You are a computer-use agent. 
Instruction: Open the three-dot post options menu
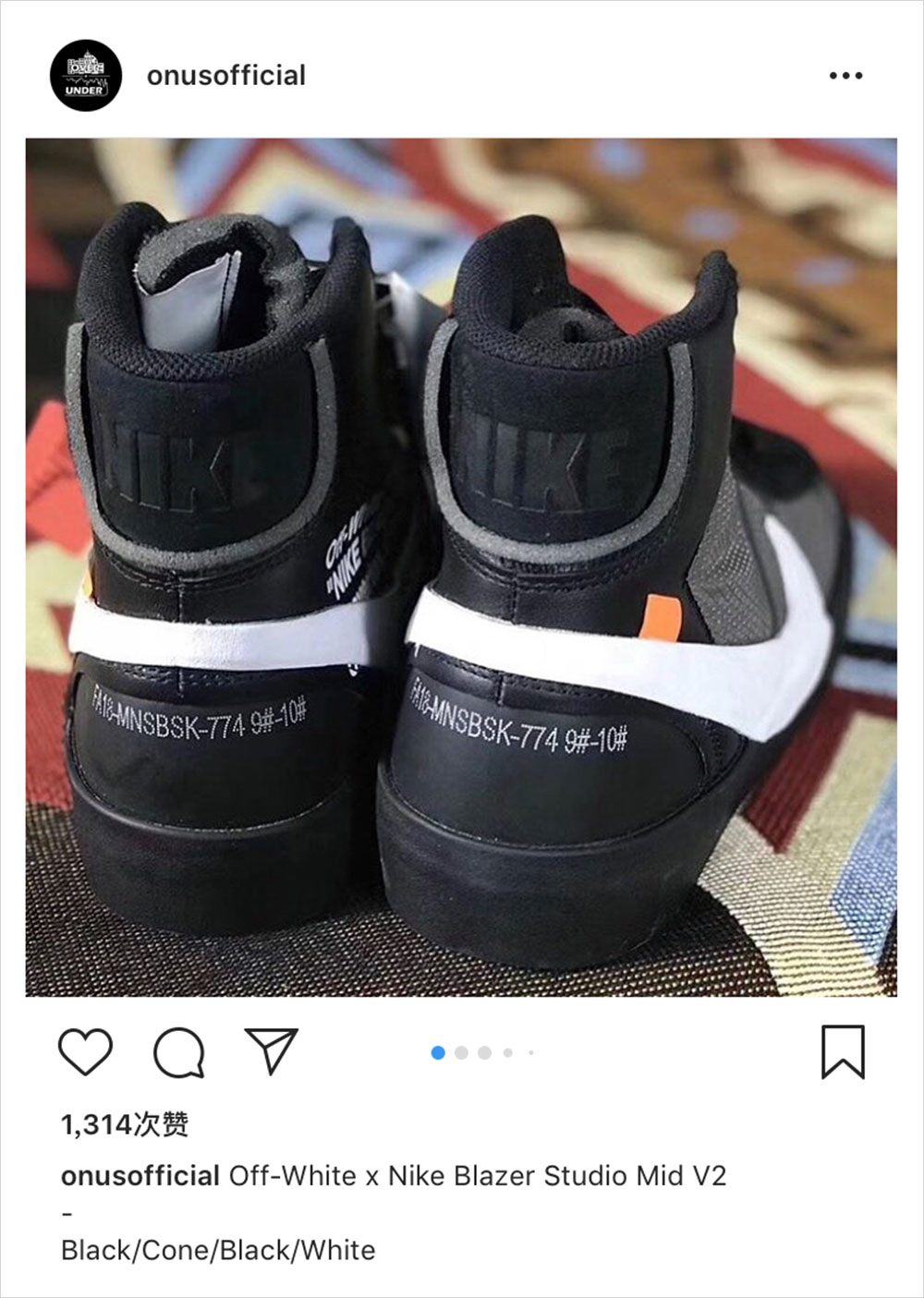pyautogui.click(x=845, y=76)
